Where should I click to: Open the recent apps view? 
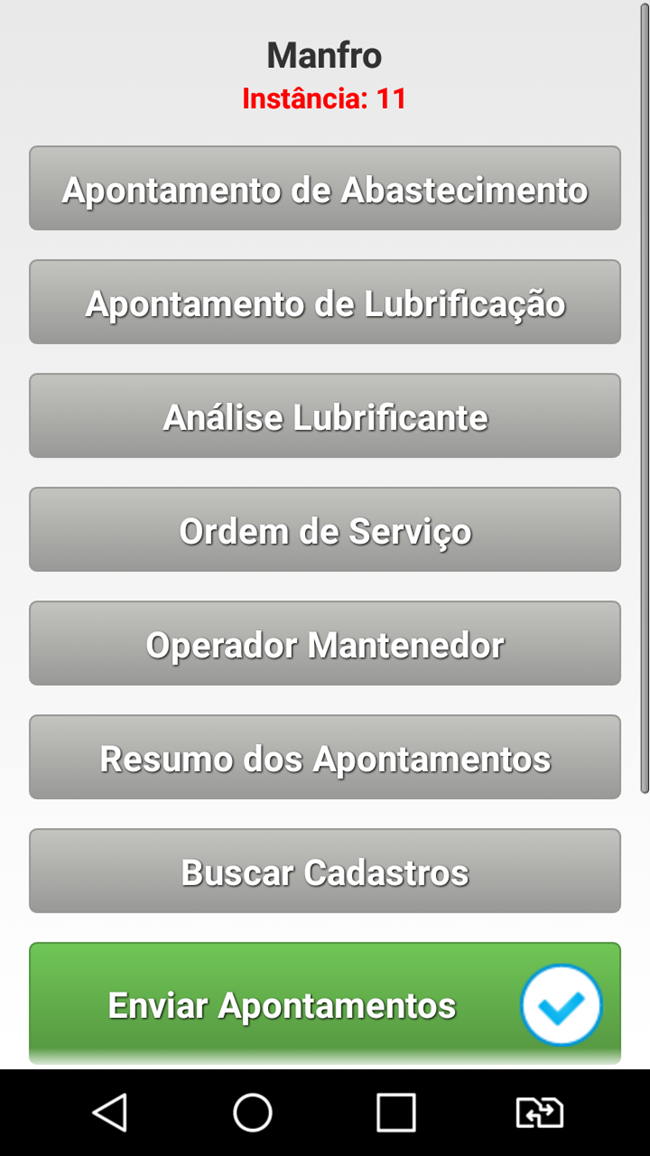pos(396,1112)
